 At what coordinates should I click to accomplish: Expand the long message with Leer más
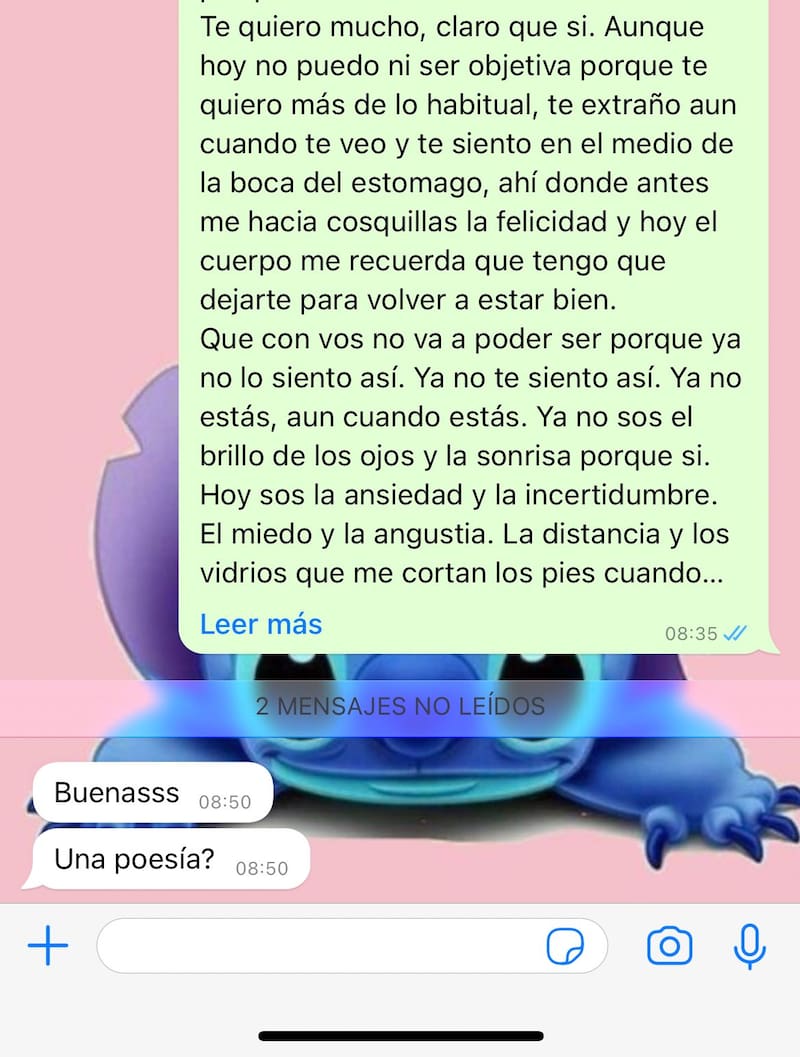[x=260, y=625]
